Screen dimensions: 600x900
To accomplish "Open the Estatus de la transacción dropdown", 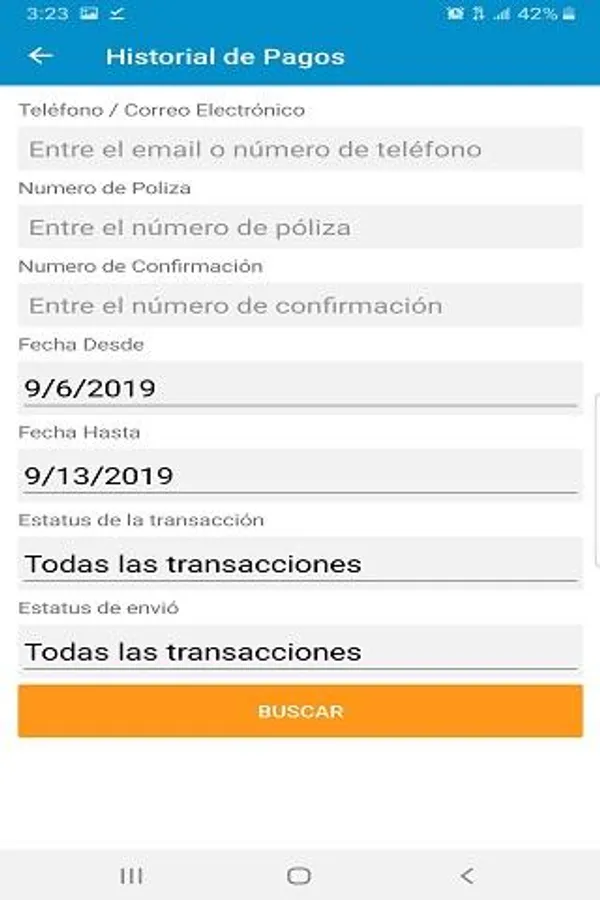I will click(x=300, y=564).
